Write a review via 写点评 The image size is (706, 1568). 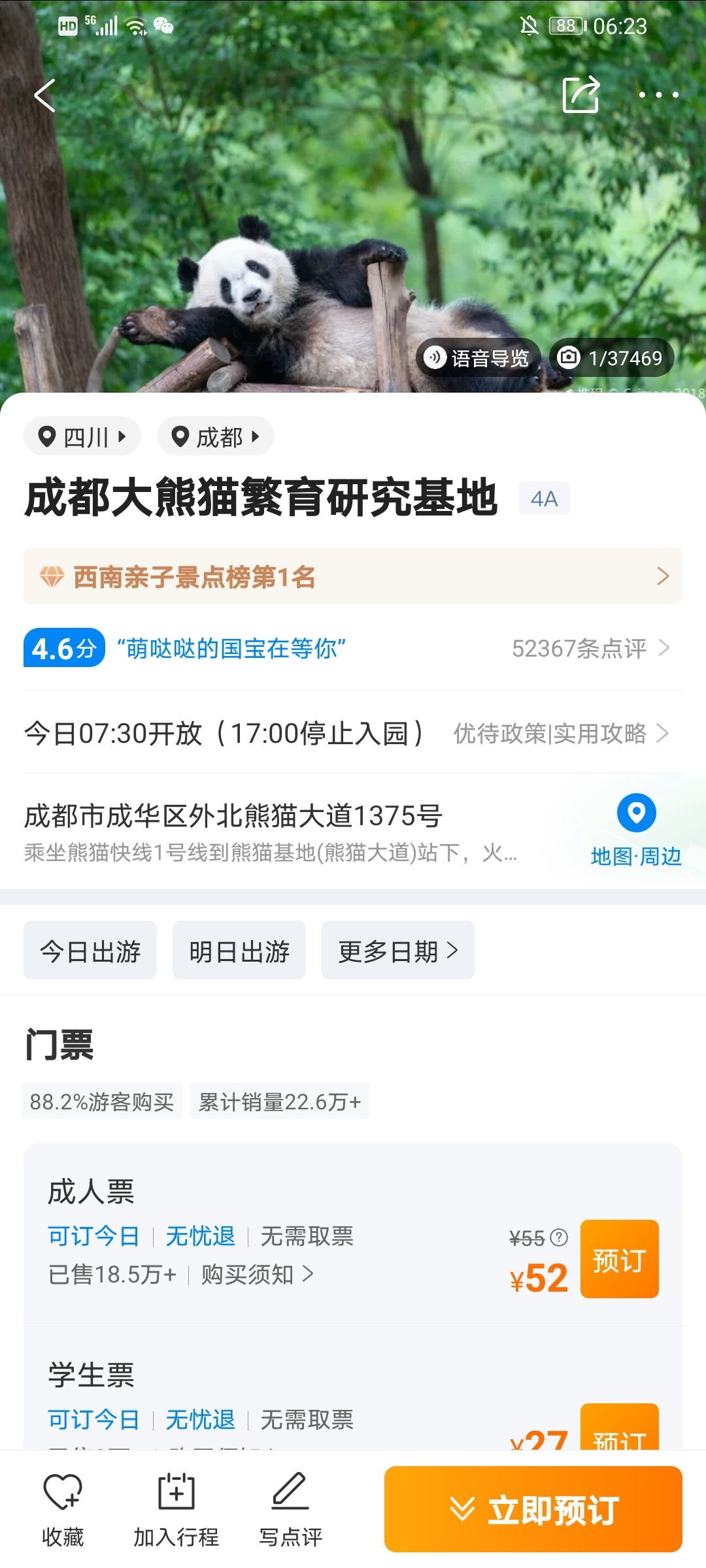click(x=290, y=1509)
